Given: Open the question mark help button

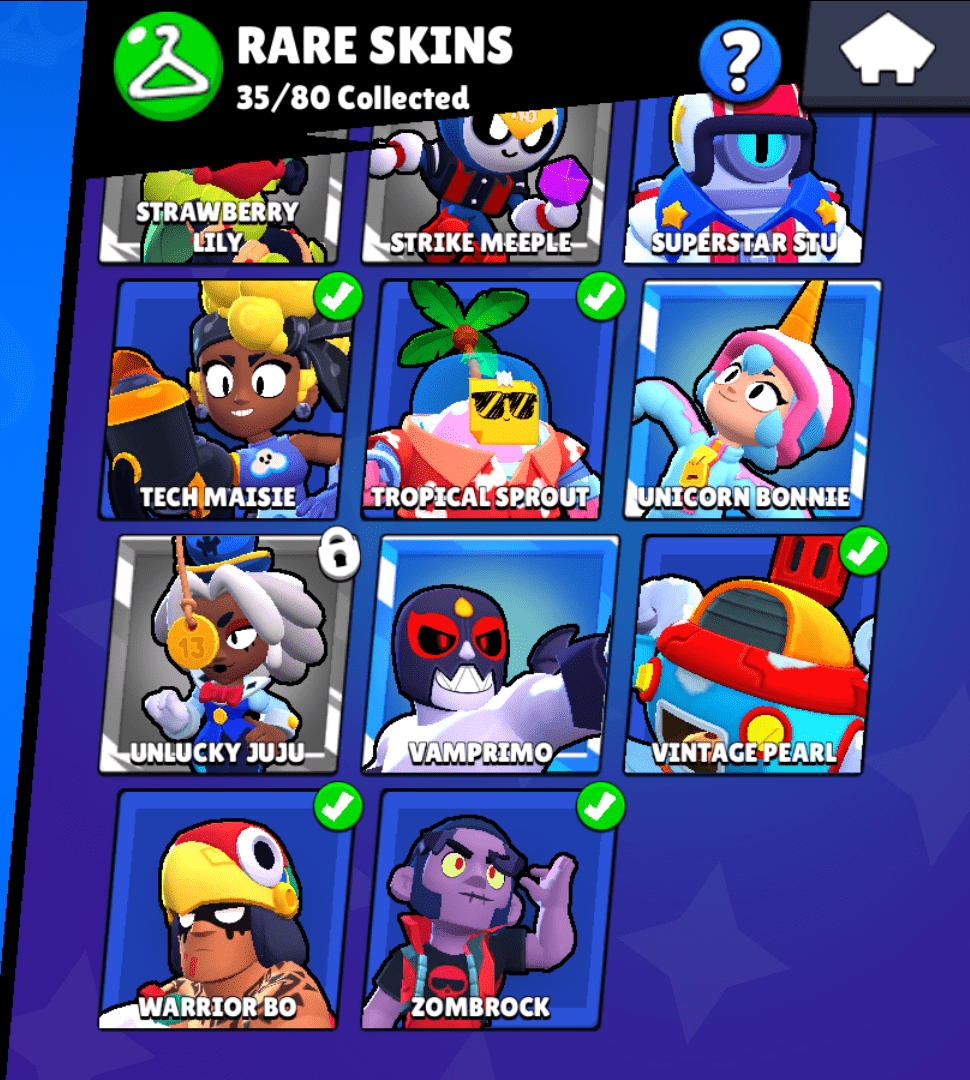Looking at the screenshot, I should (739, 60).
